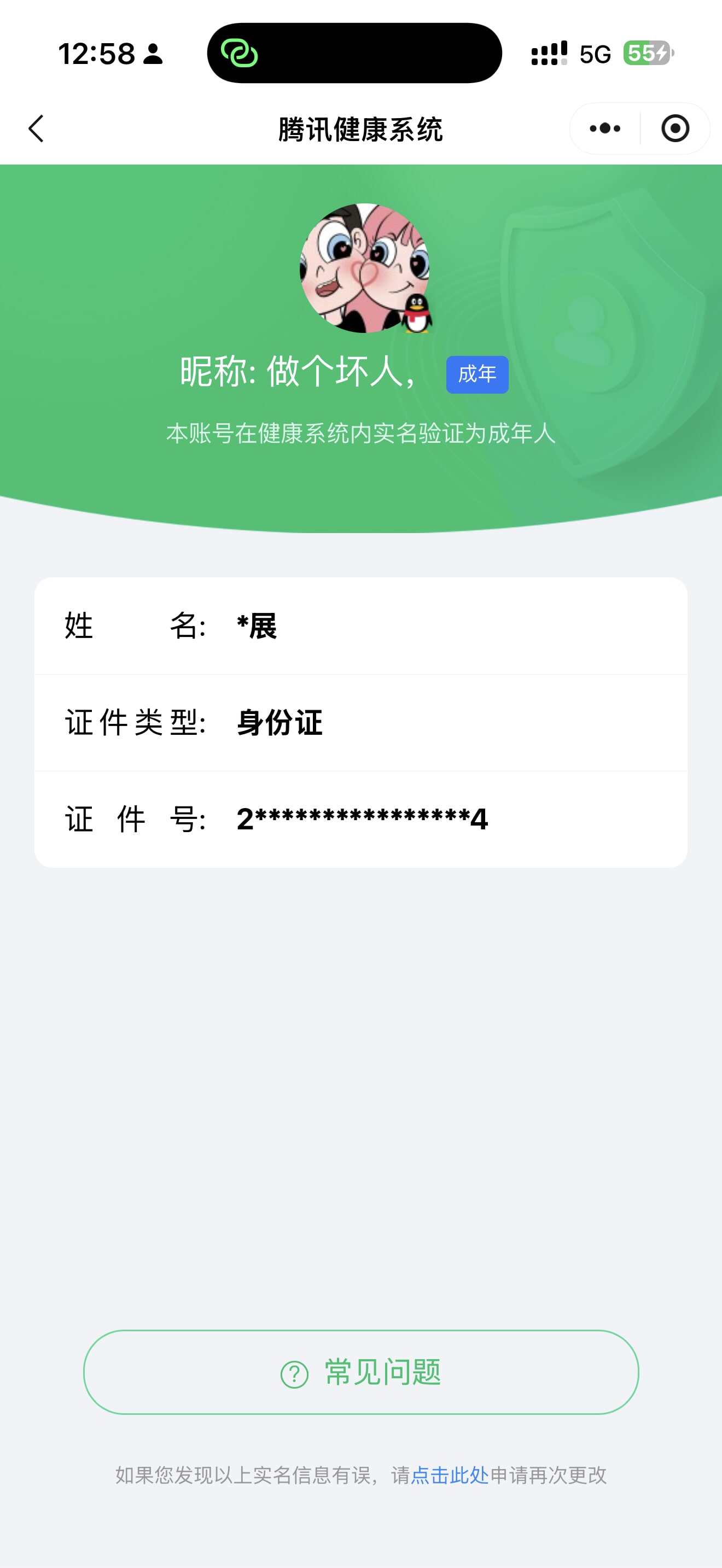Click the green link icon in the status capsule

pos(240,54)
